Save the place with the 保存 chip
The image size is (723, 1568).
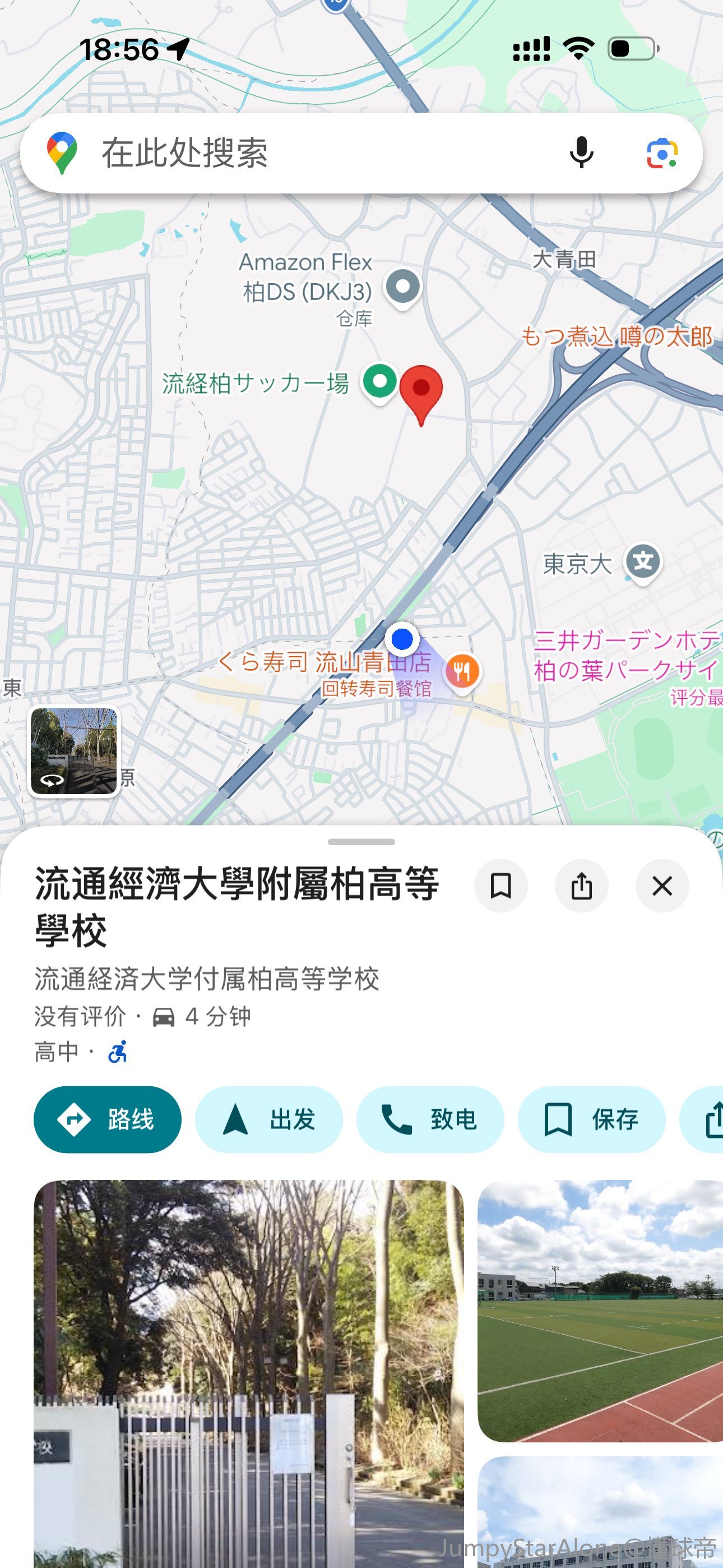(591, 1119)
